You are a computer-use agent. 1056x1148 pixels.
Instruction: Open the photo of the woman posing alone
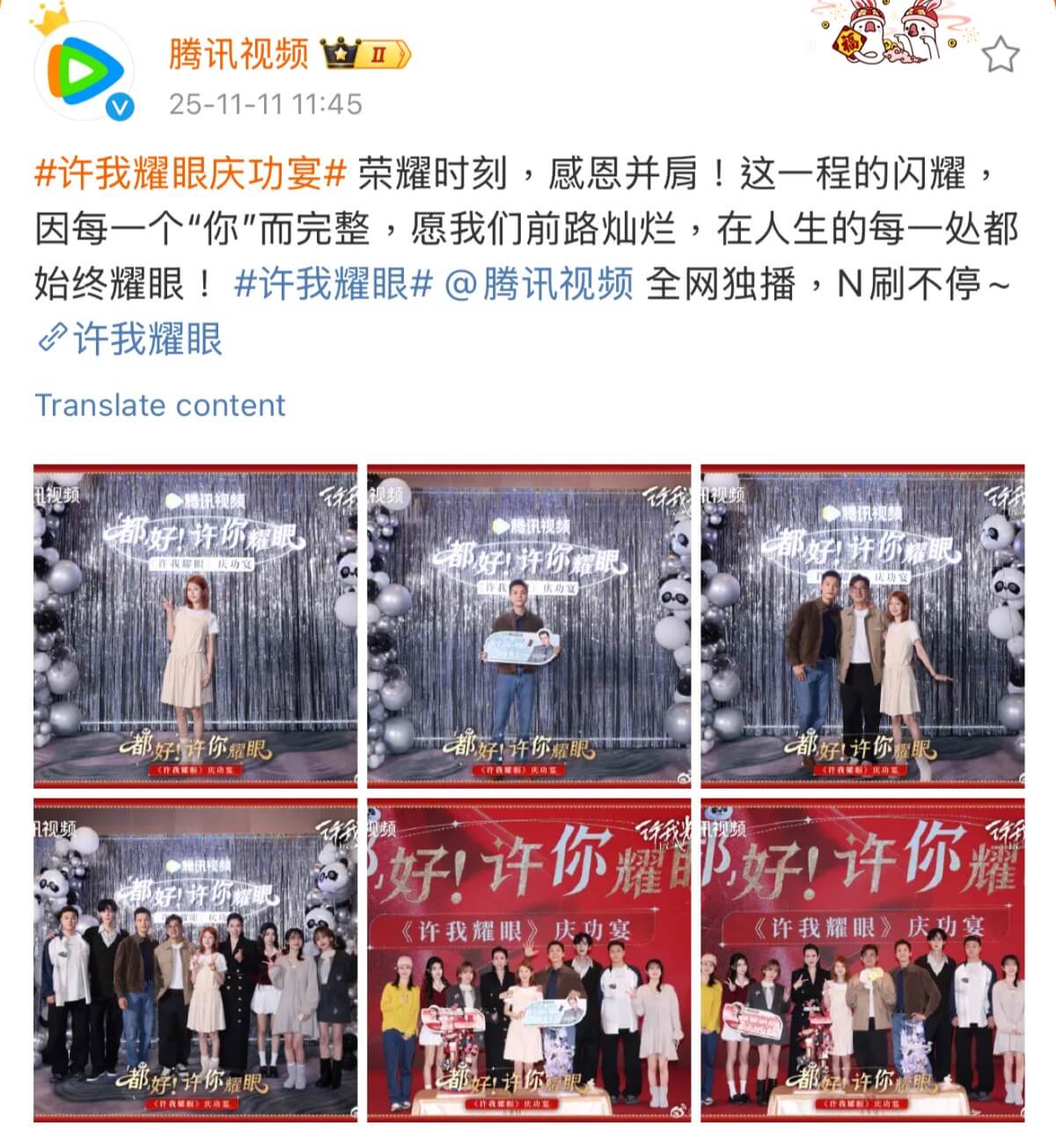[195, 626]
